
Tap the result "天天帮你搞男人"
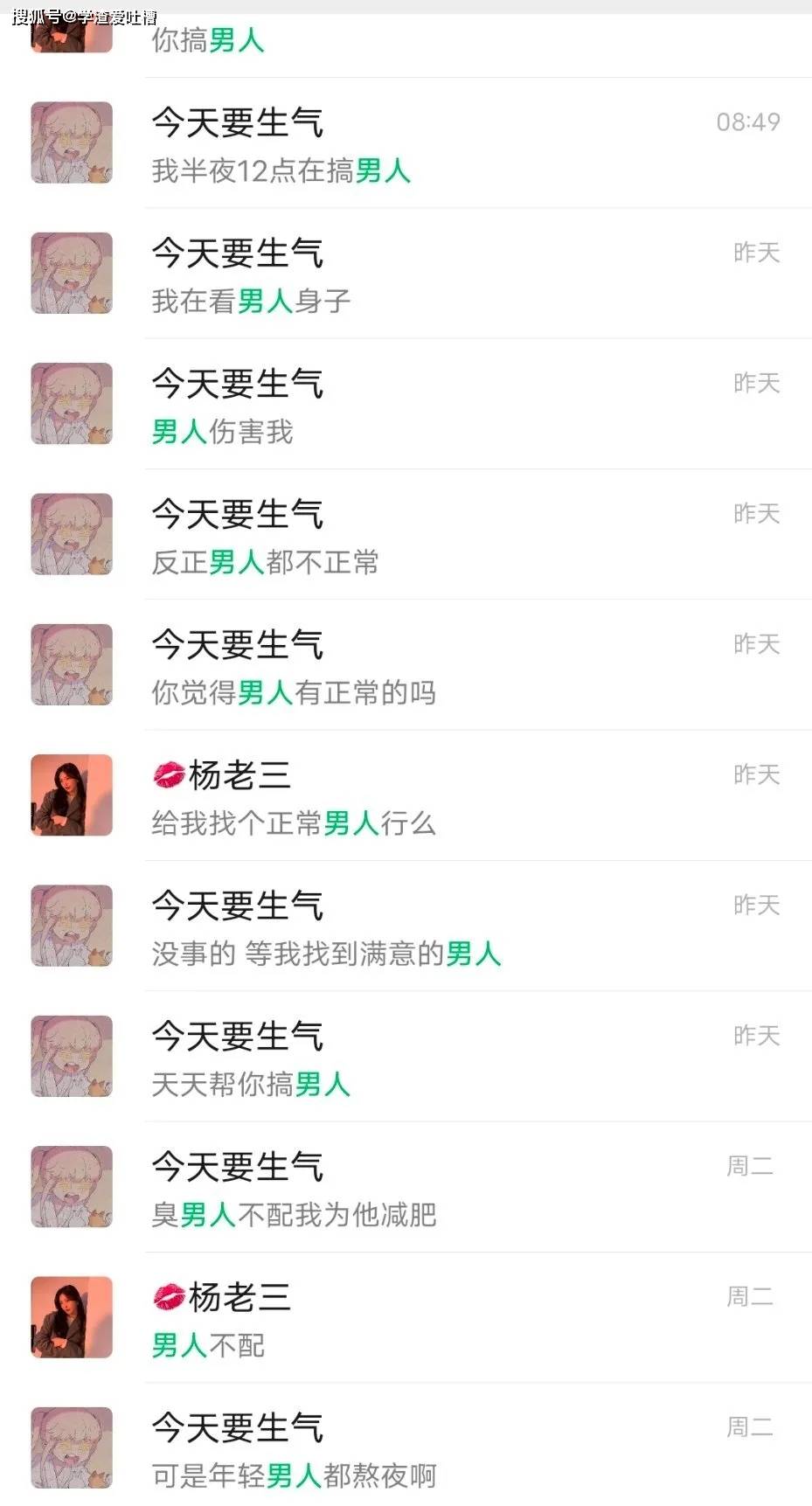pyautogui.click(x=406, y=1056)
